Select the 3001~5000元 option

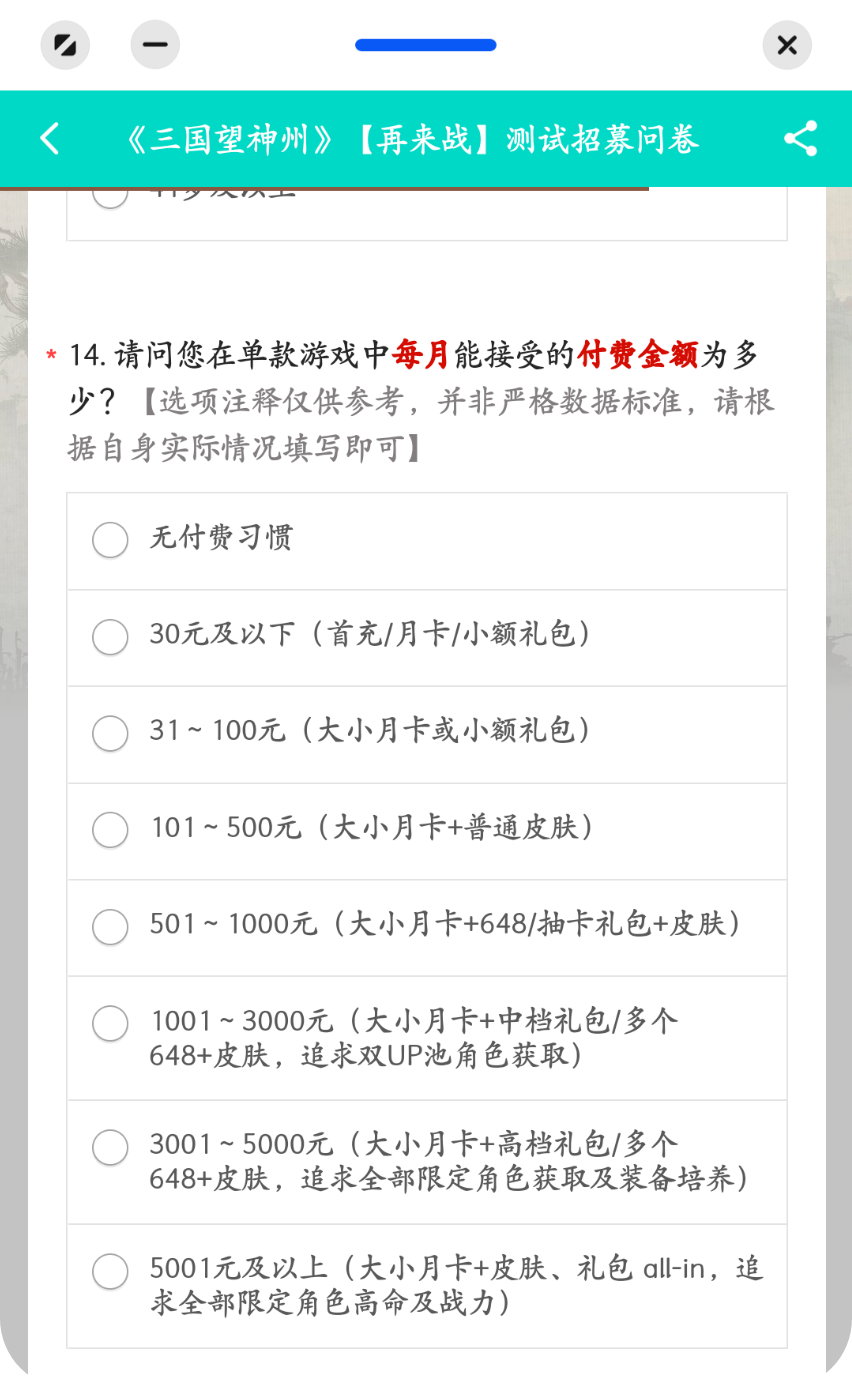(x=427, y=1162)
